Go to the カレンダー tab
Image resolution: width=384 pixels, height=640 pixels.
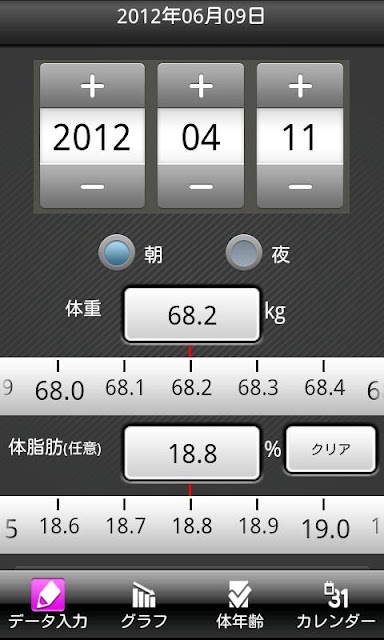(x=335, y=604)
